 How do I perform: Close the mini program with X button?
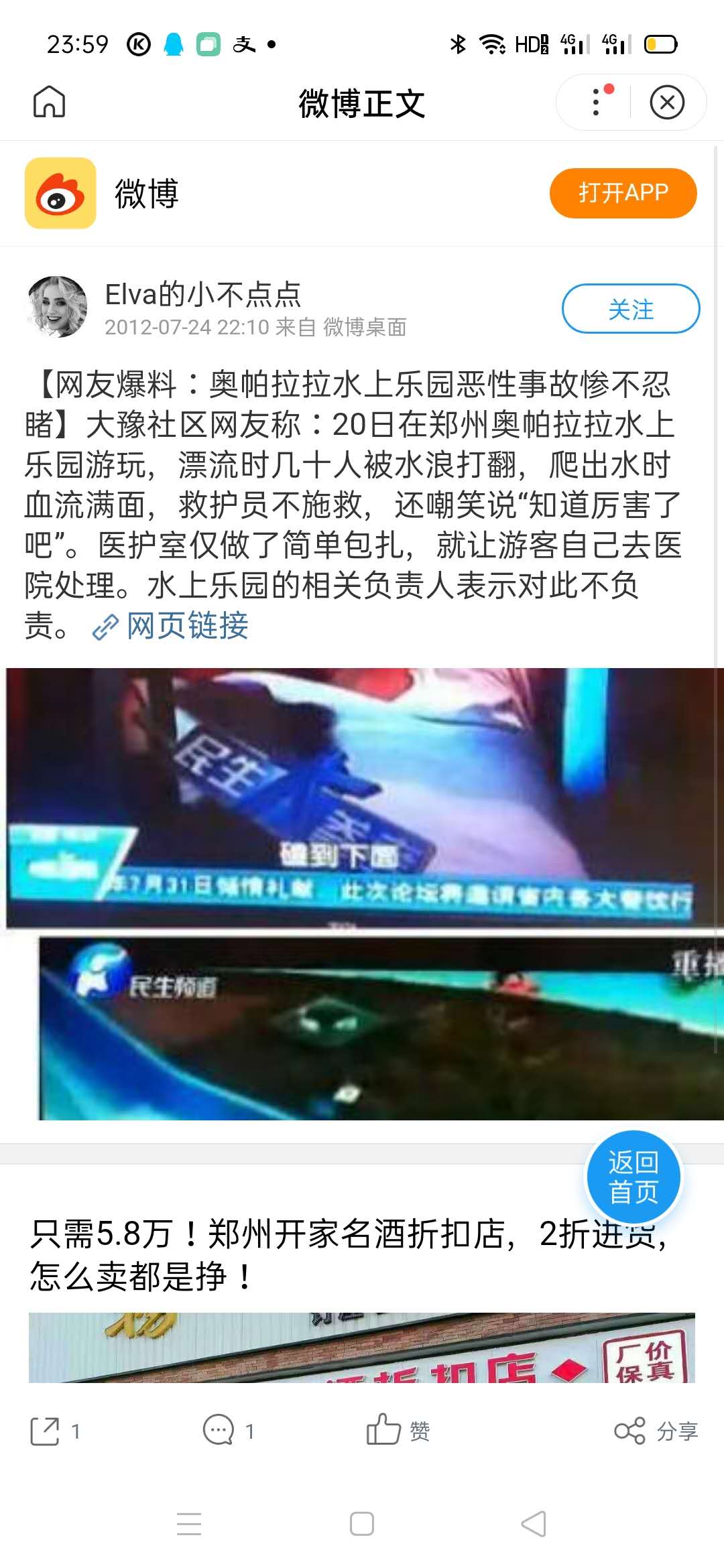tap(667, 103)
